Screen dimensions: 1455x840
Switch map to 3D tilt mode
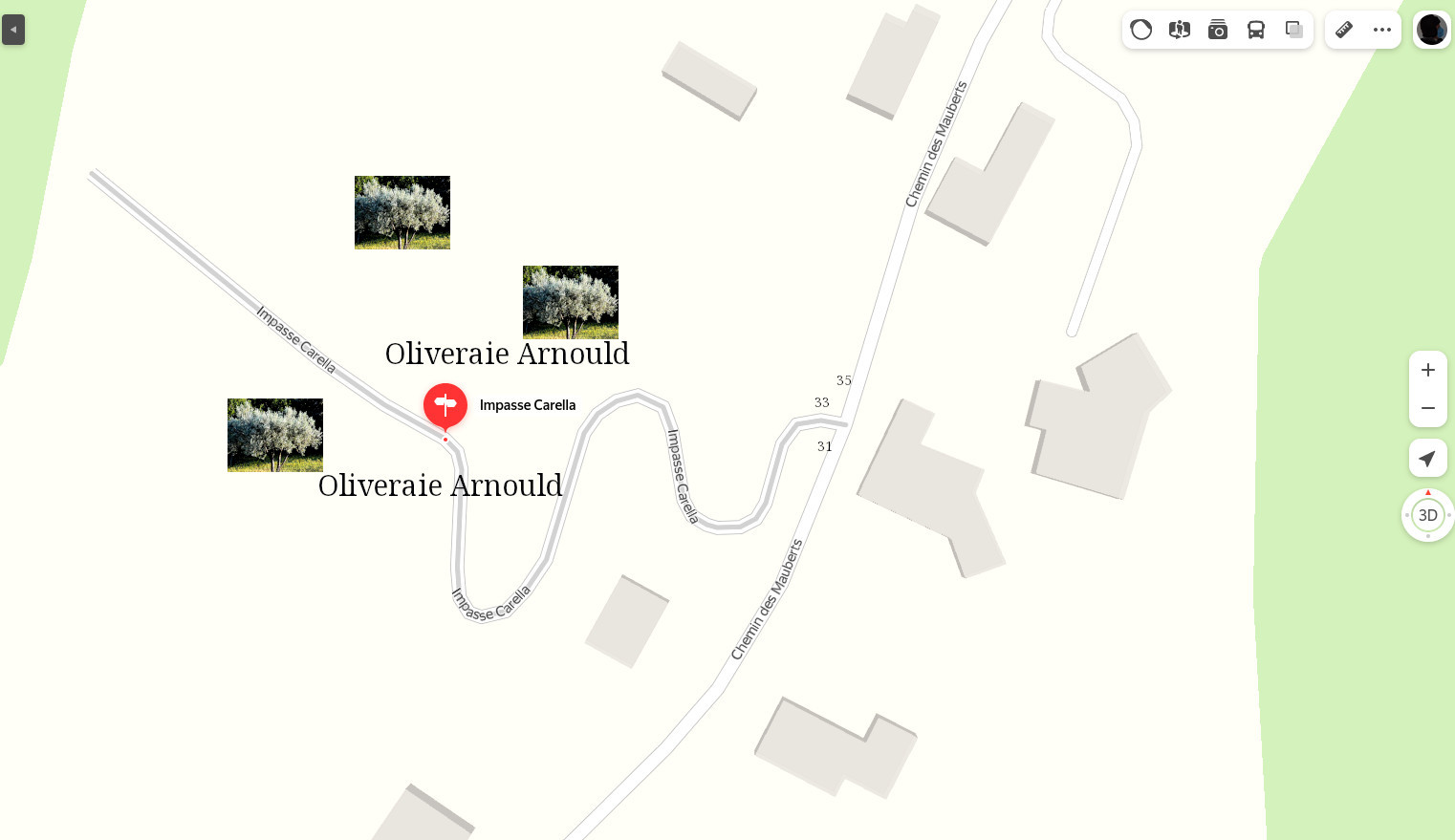pyautogui.click(x=1427, y=515)
